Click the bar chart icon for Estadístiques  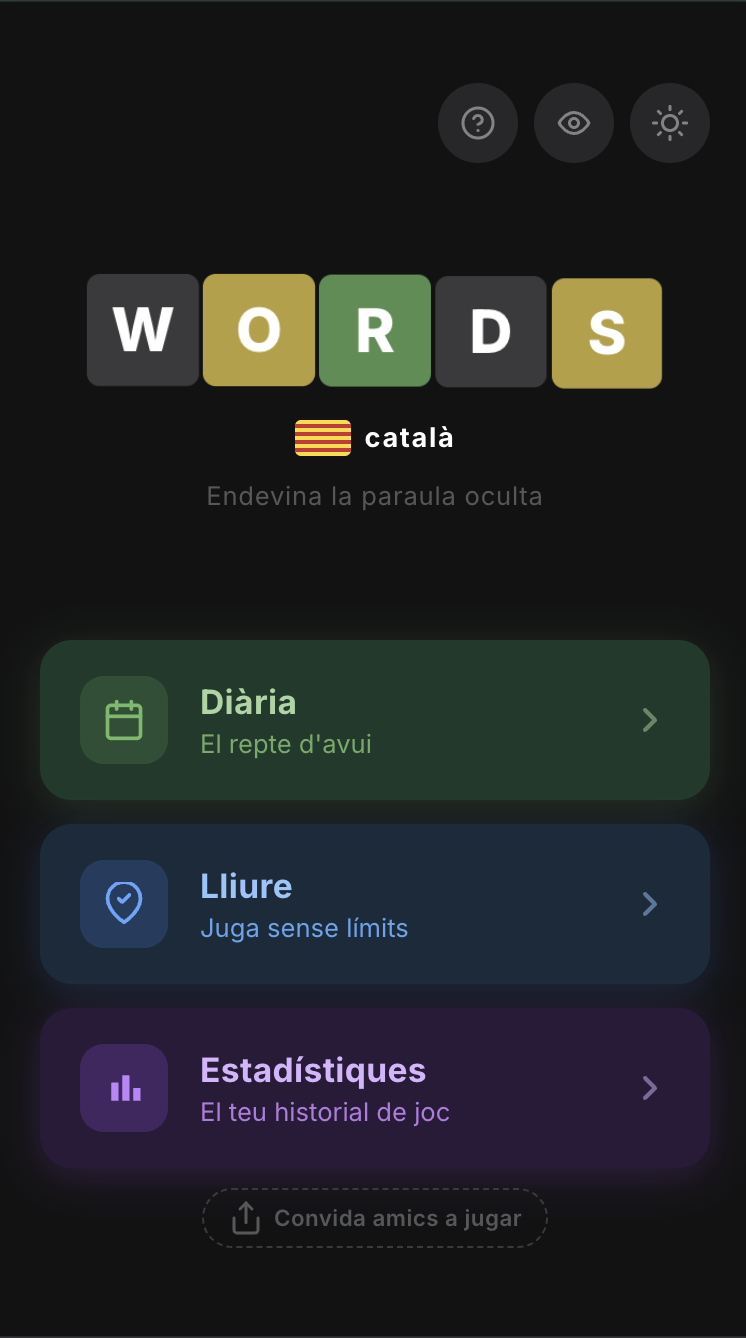(x=123, y=1087)
